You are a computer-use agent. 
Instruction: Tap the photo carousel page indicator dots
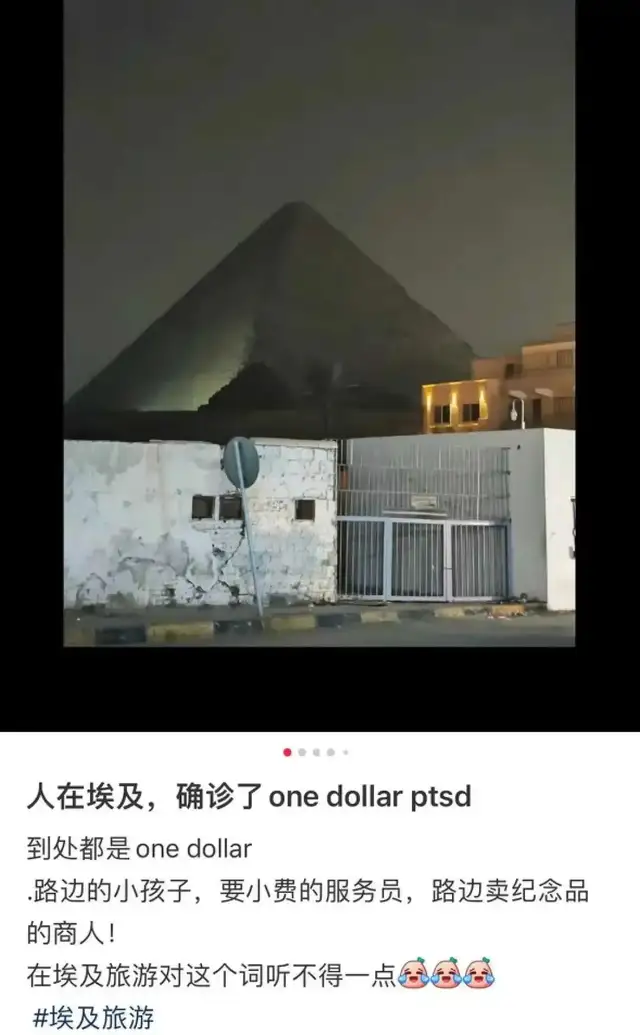pyautogui.click(x=316, y=752)
